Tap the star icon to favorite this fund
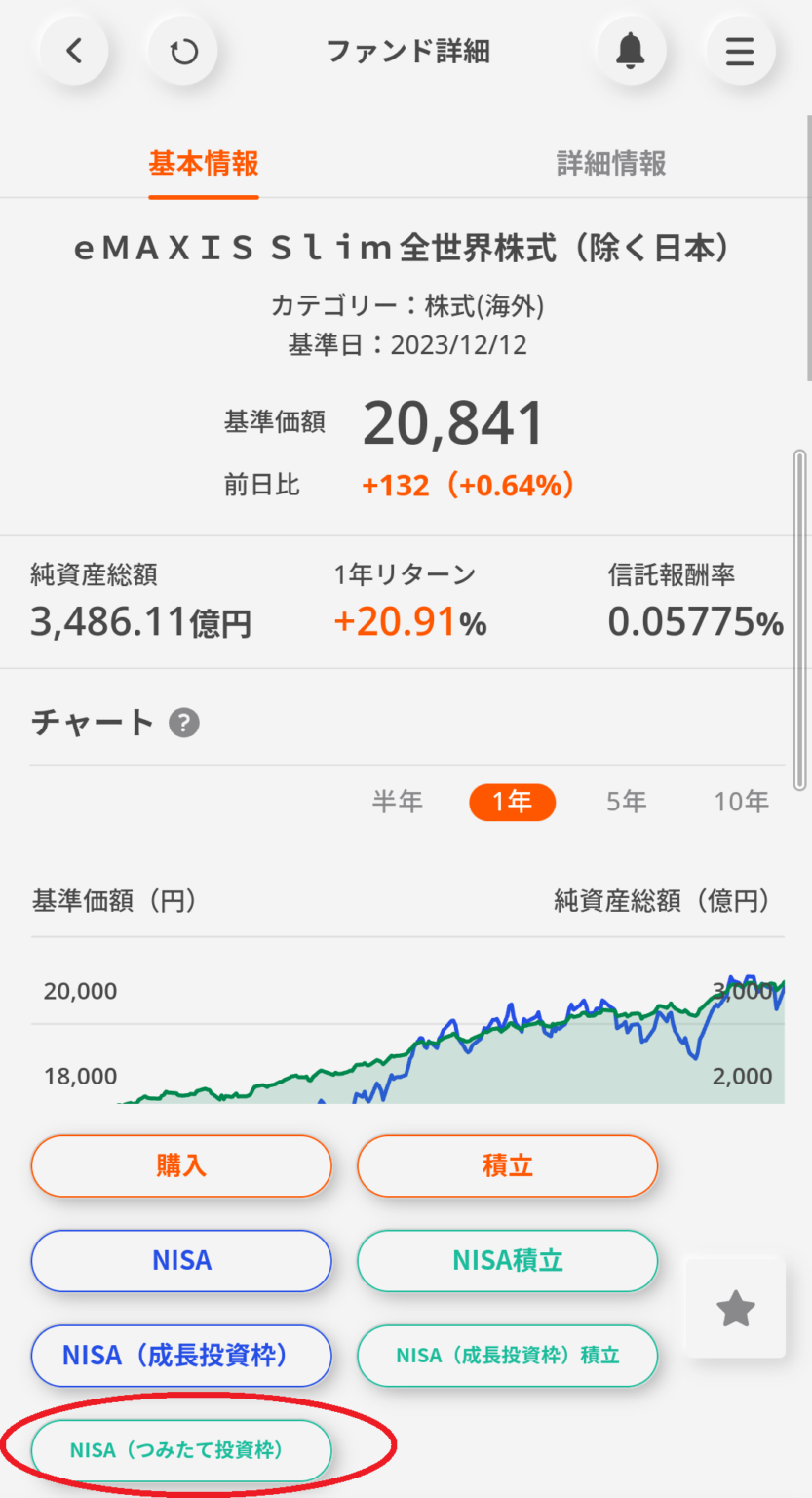The width and height of the screenshot is (812, 1498). pos(735,1308)
